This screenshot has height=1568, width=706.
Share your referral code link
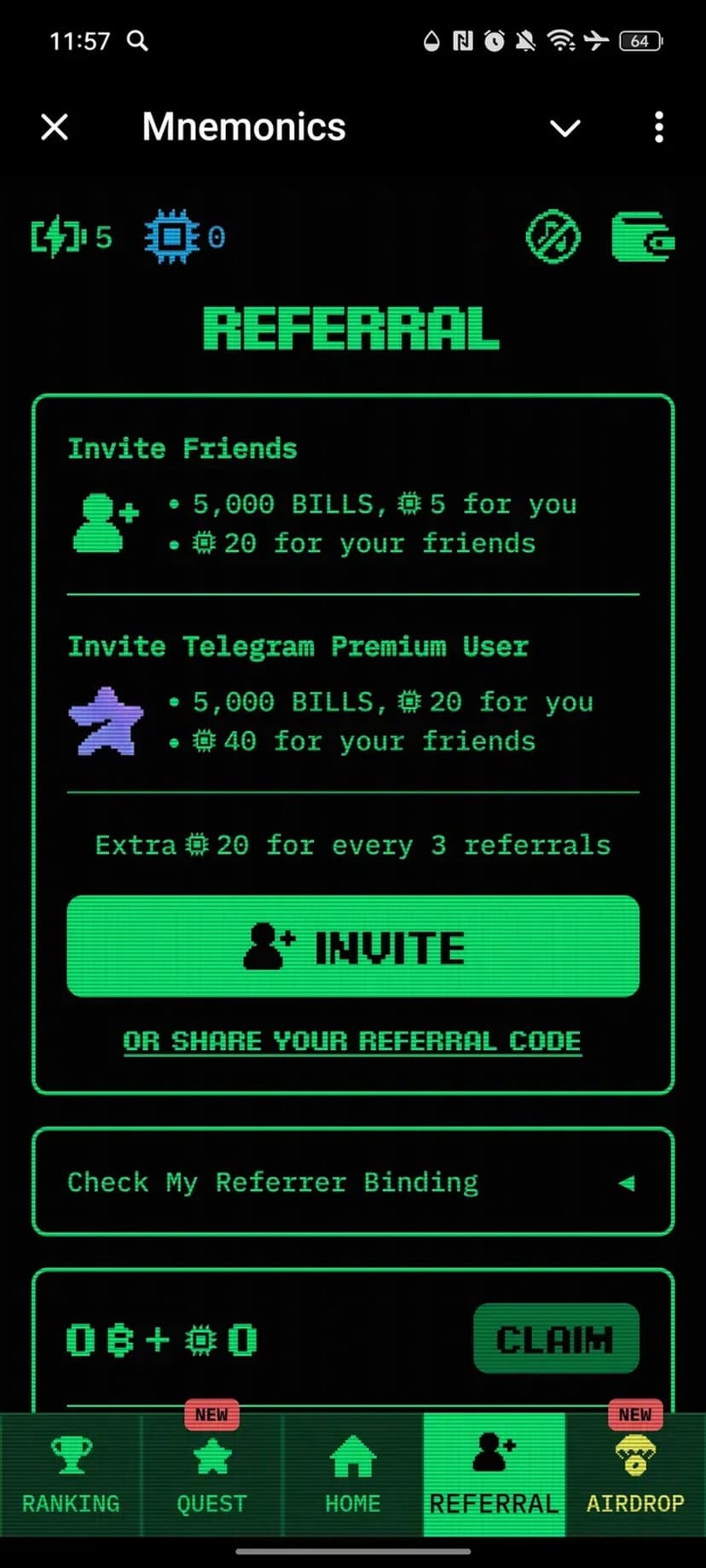tap(352, 1041)
